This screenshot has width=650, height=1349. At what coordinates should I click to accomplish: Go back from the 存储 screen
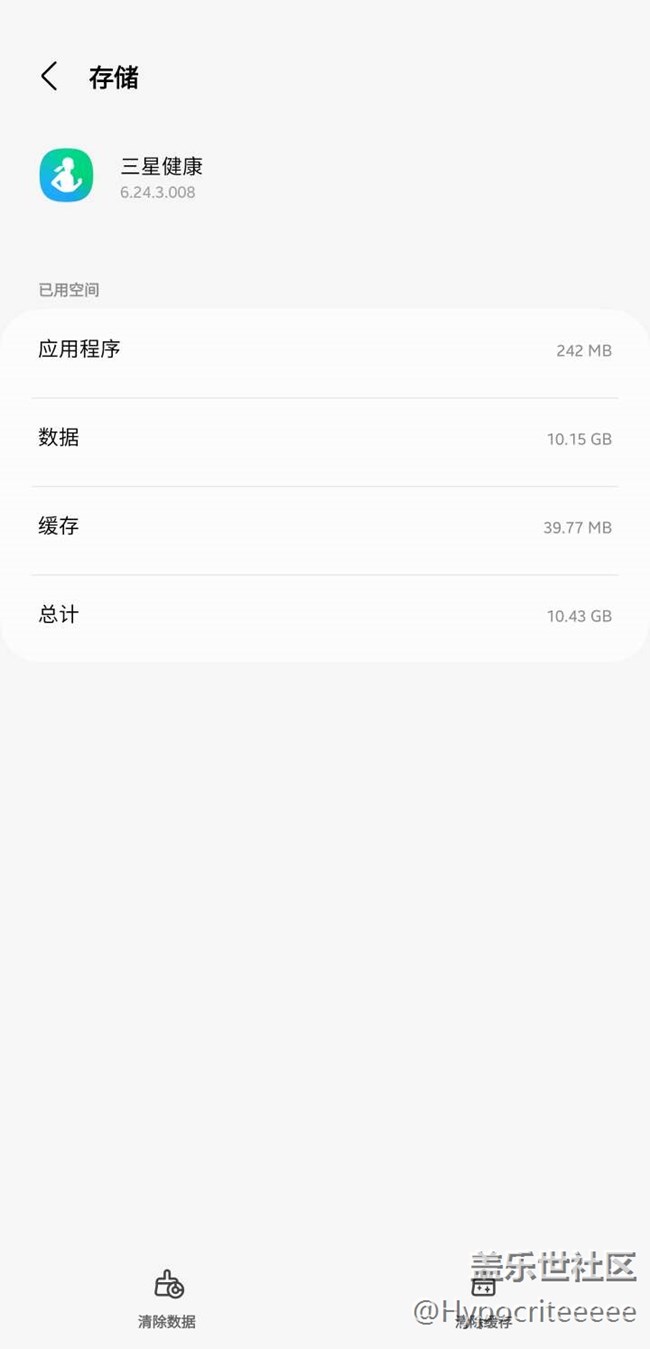point(49,77)
